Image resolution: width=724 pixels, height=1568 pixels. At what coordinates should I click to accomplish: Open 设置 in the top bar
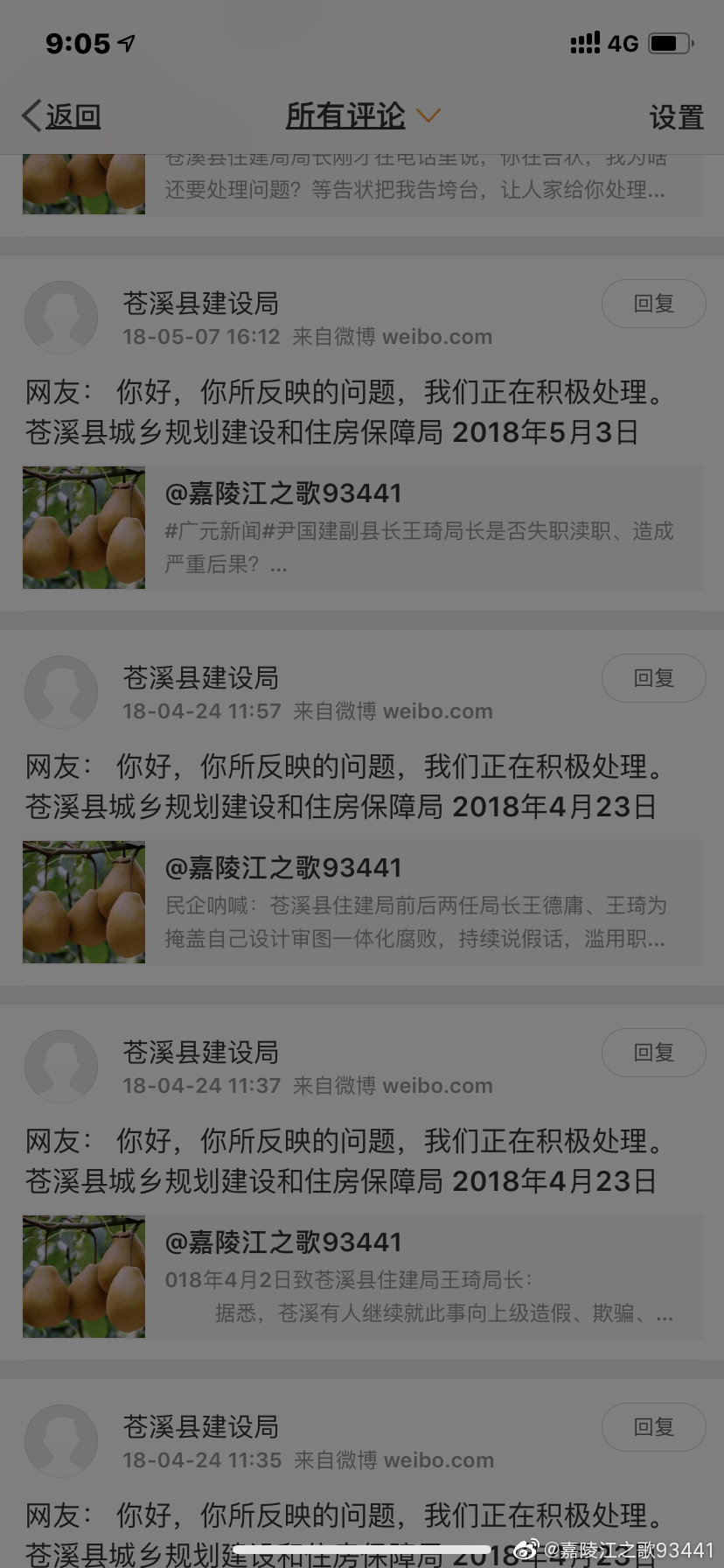point(676,117)
